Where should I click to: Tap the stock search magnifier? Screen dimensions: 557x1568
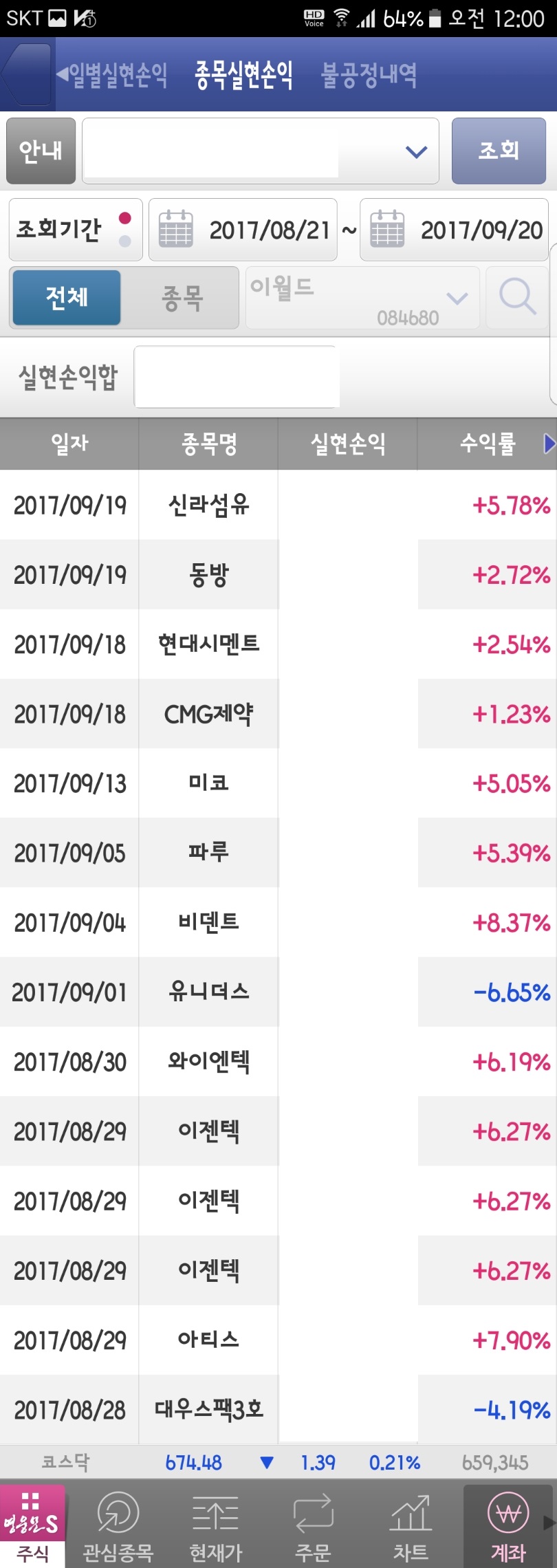pos(517,297)
